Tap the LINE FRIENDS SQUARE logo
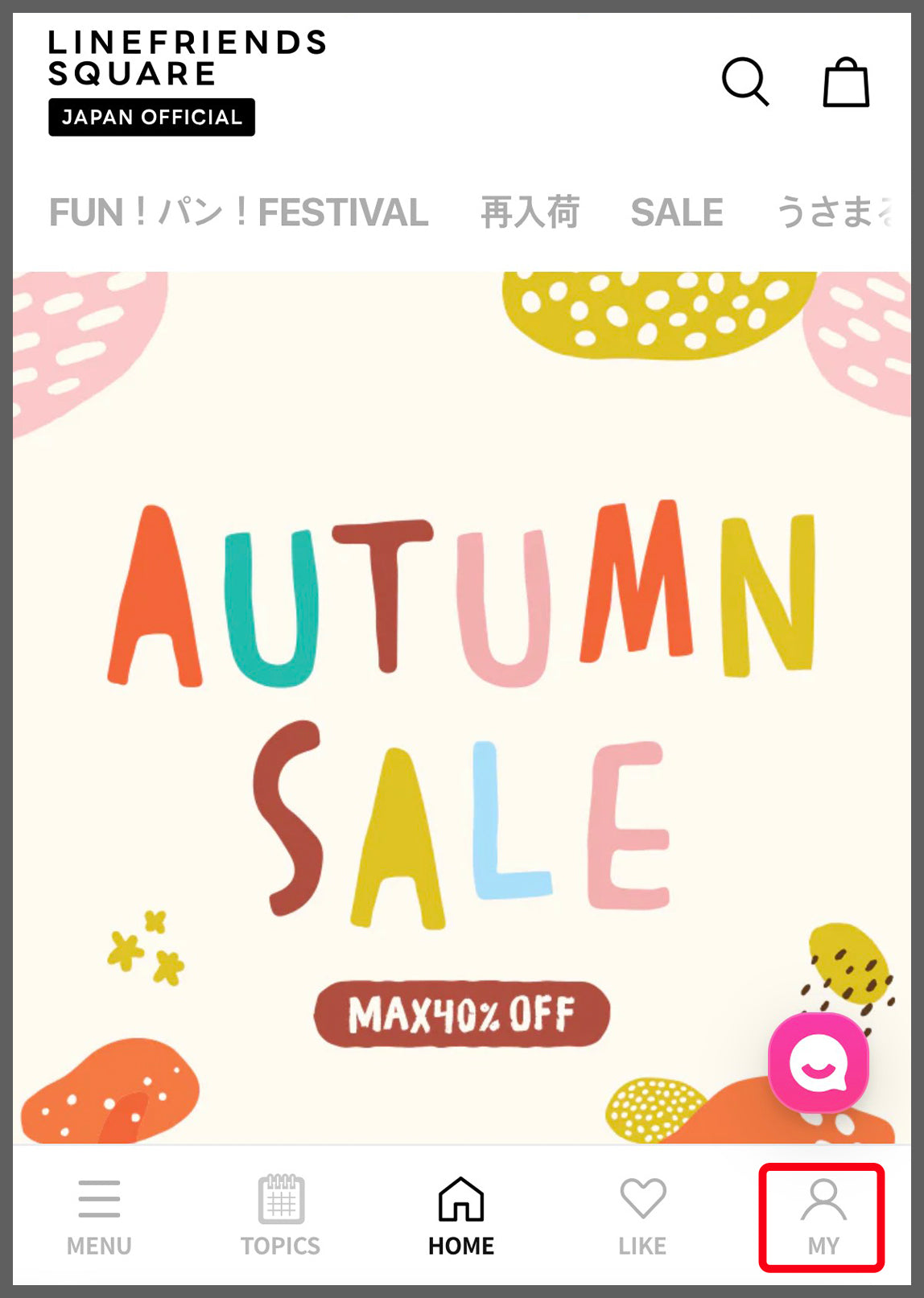 pyautogui.click(x=186, y=82)
